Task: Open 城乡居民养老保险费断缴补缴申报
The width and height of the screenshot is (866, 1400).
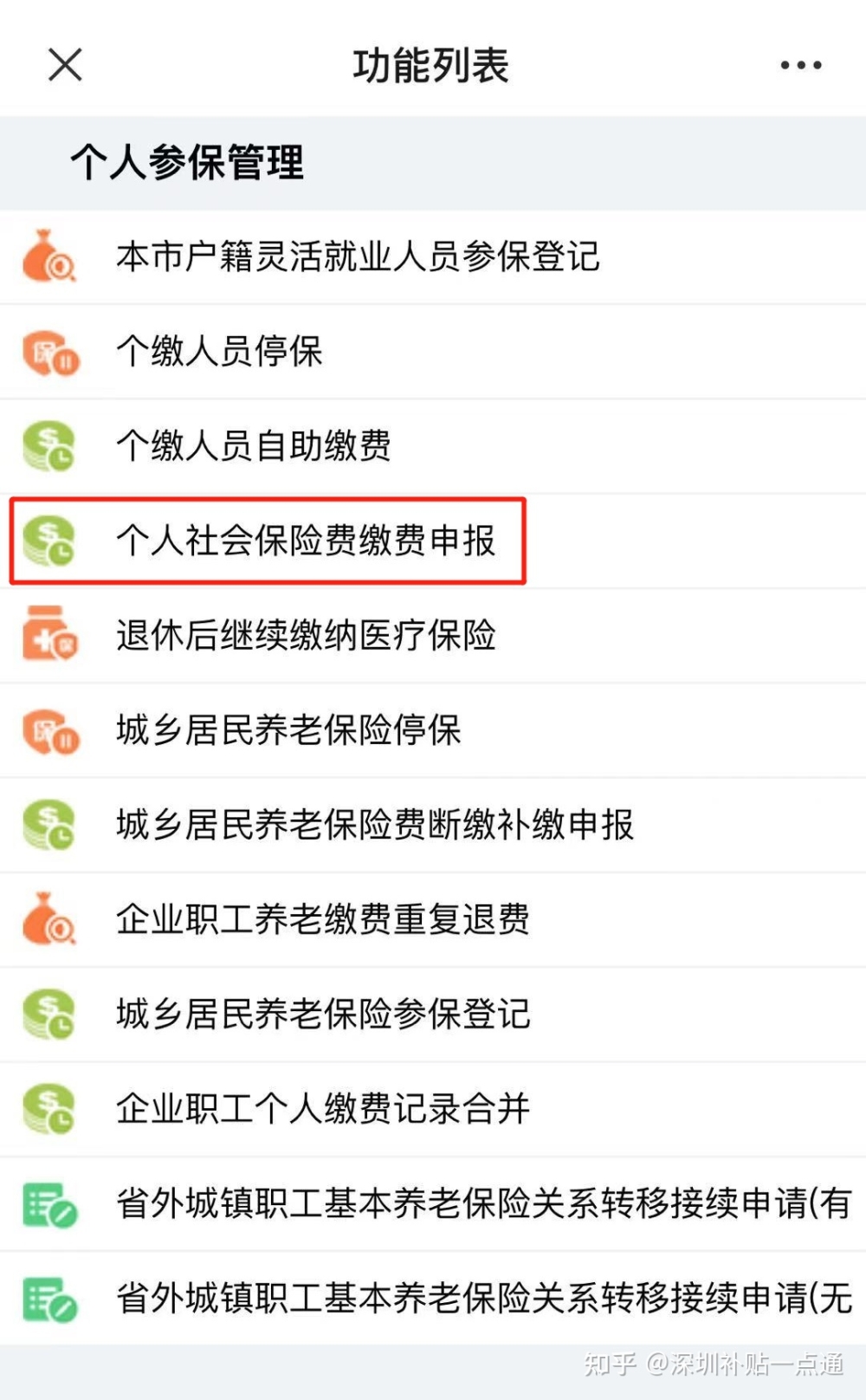Action: [433, 825]
